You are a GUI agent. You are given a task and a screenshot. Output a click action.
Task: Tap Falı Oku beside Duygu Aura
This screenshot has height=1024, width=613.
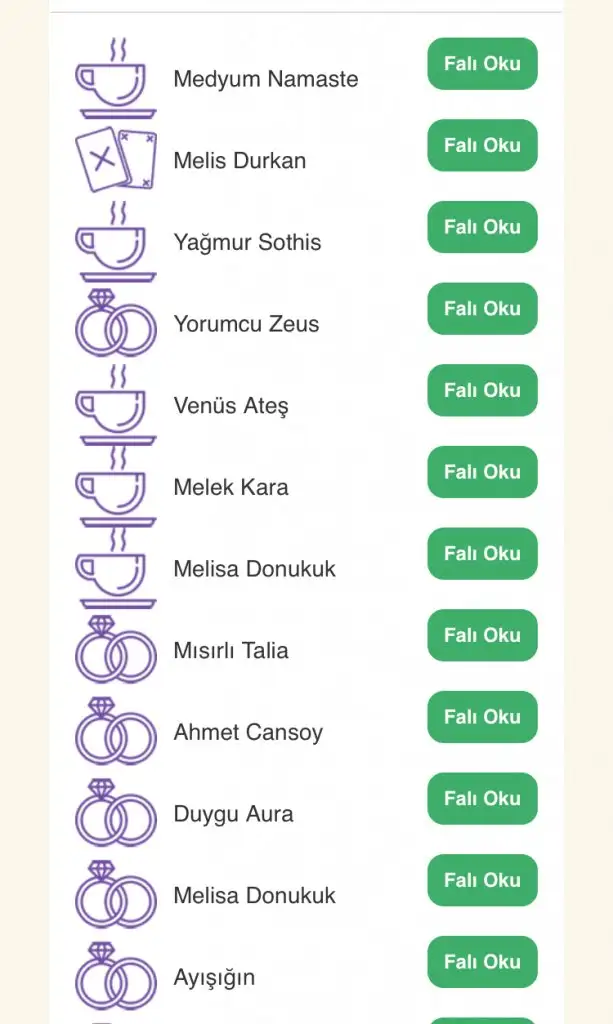(x=482, y=799)
